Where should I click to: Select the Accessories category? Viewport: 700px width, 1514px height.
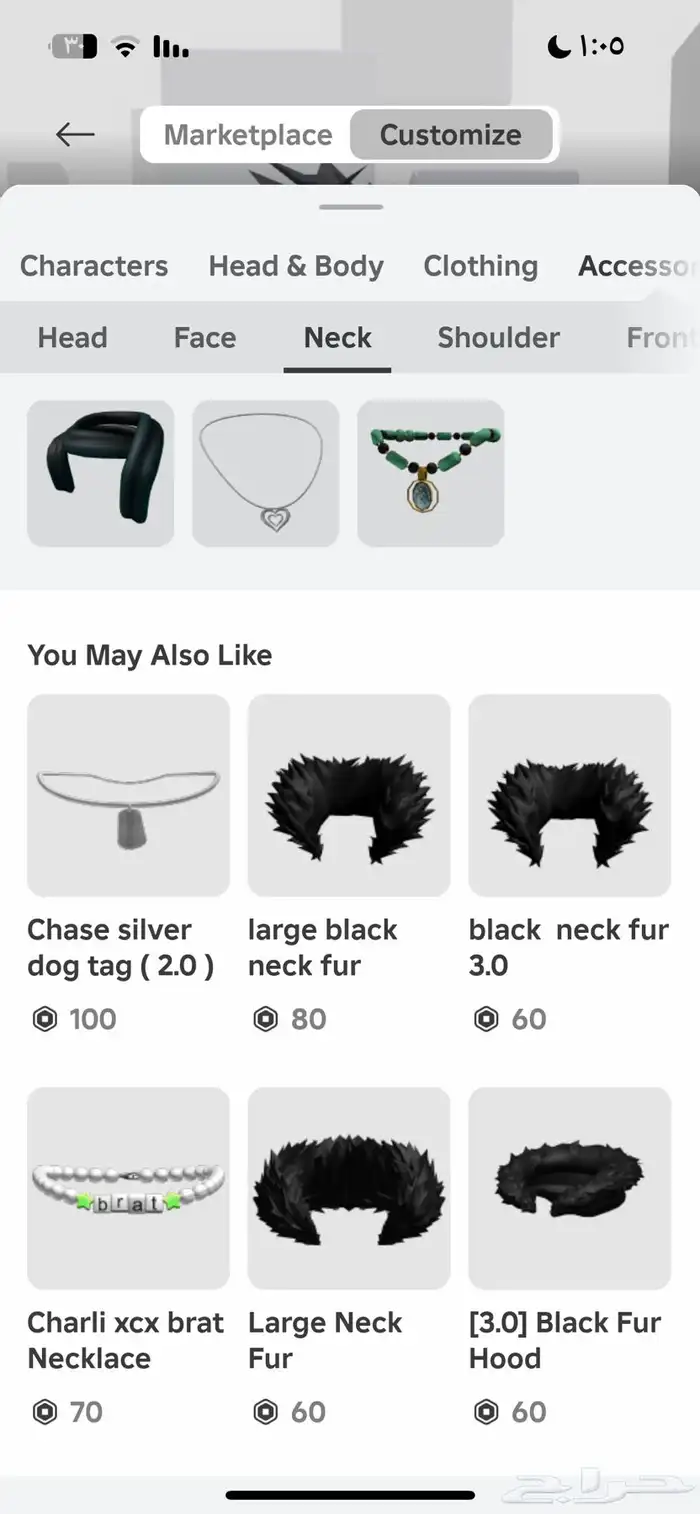point(636,266)
